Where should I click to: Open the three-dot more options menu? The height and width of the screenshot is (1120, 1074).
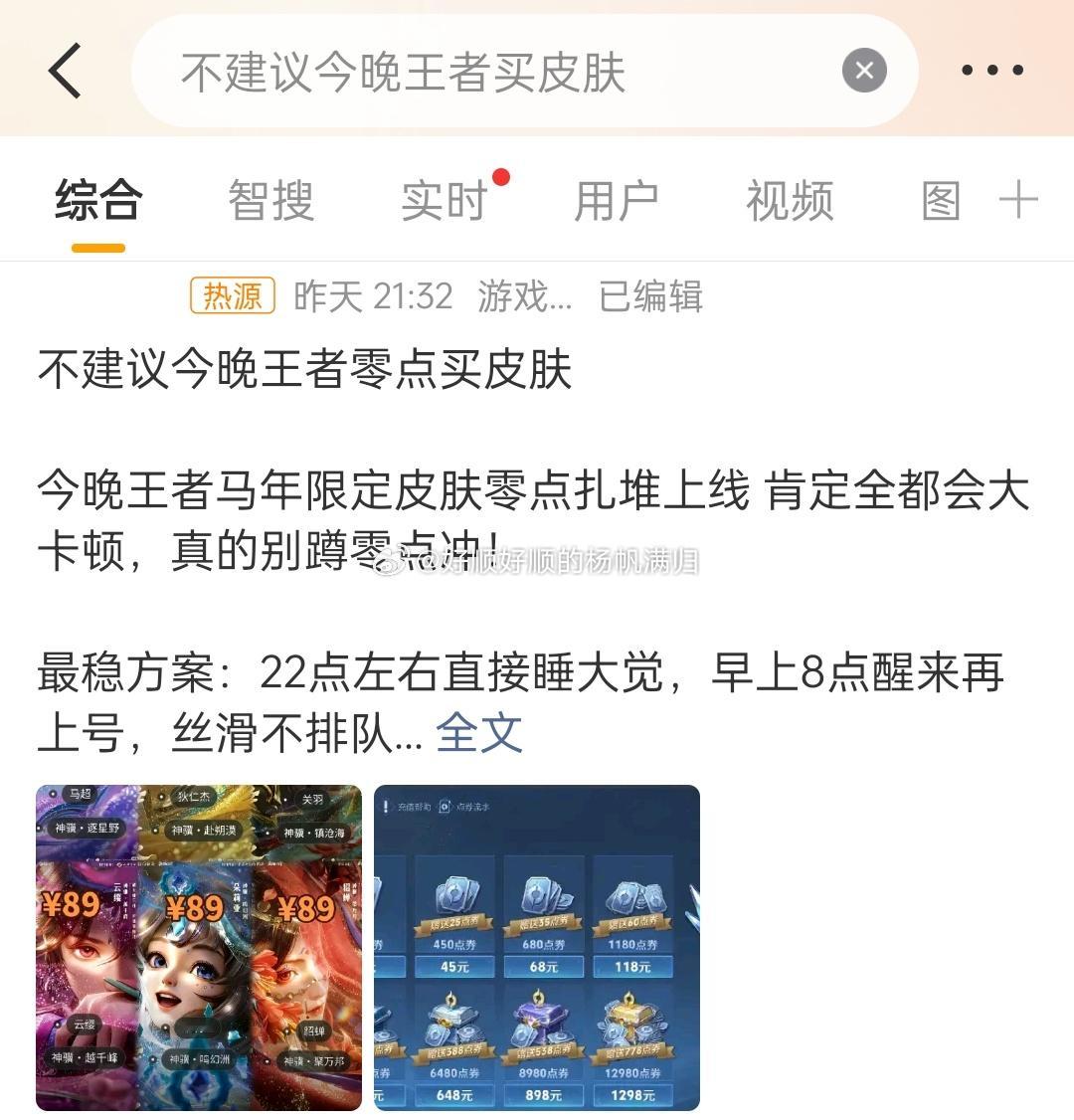[x=991, y=70]
